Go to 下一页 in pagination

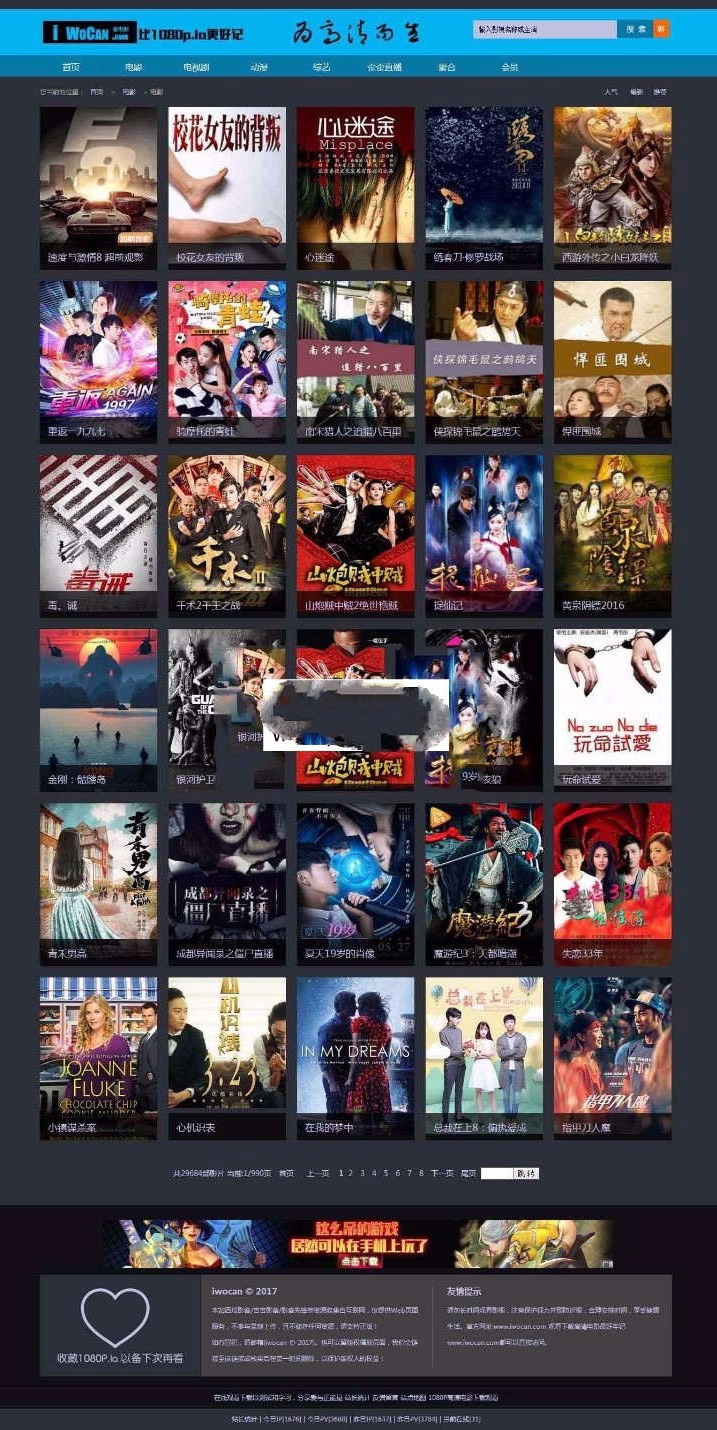[442, 1173]
